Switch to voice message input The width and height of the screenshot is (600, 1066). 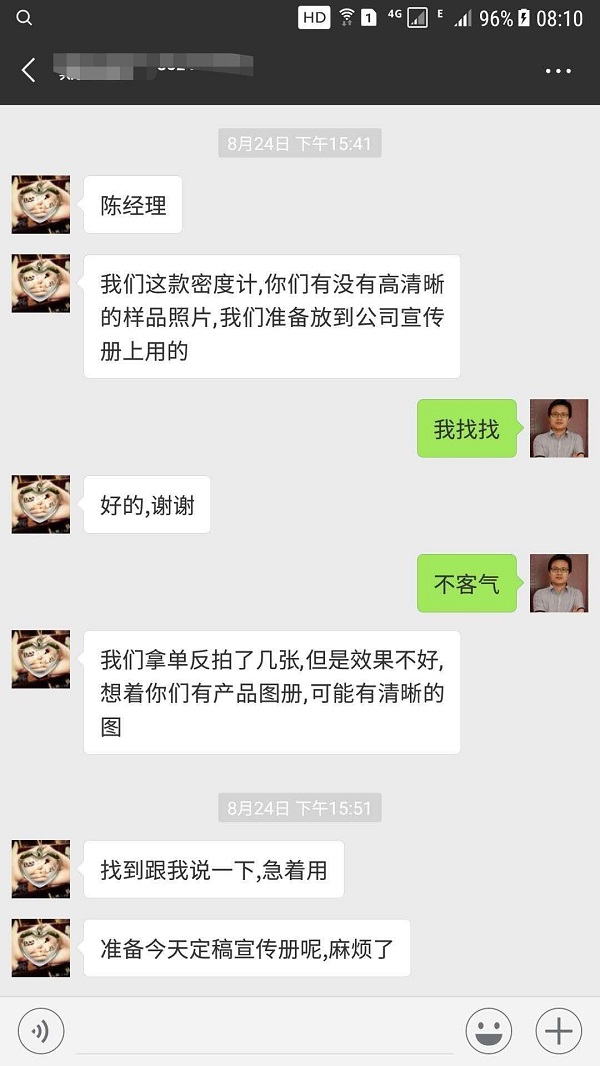point(41,1031)
